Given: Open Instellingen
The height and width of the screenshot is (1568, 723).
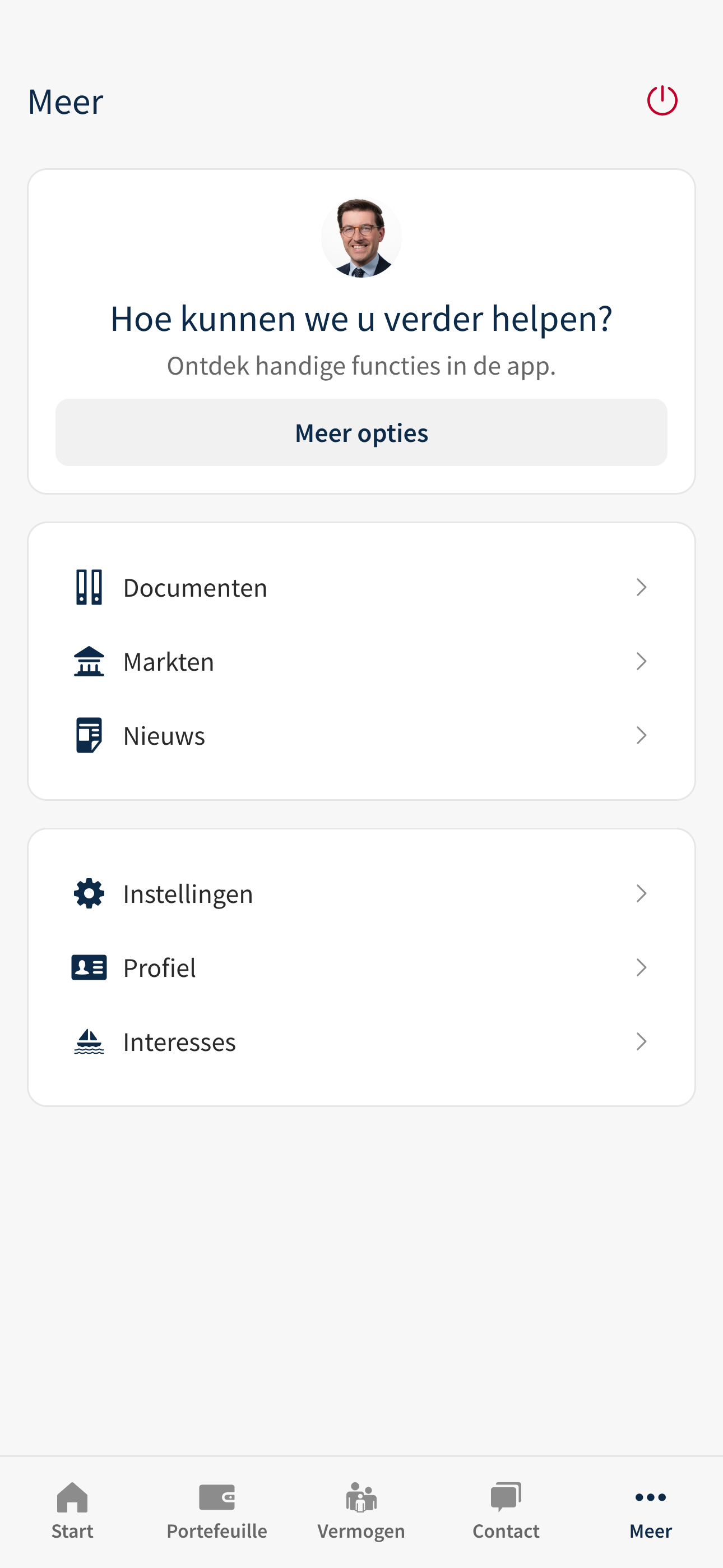Looking at the screenshot, I should point(361,893).
